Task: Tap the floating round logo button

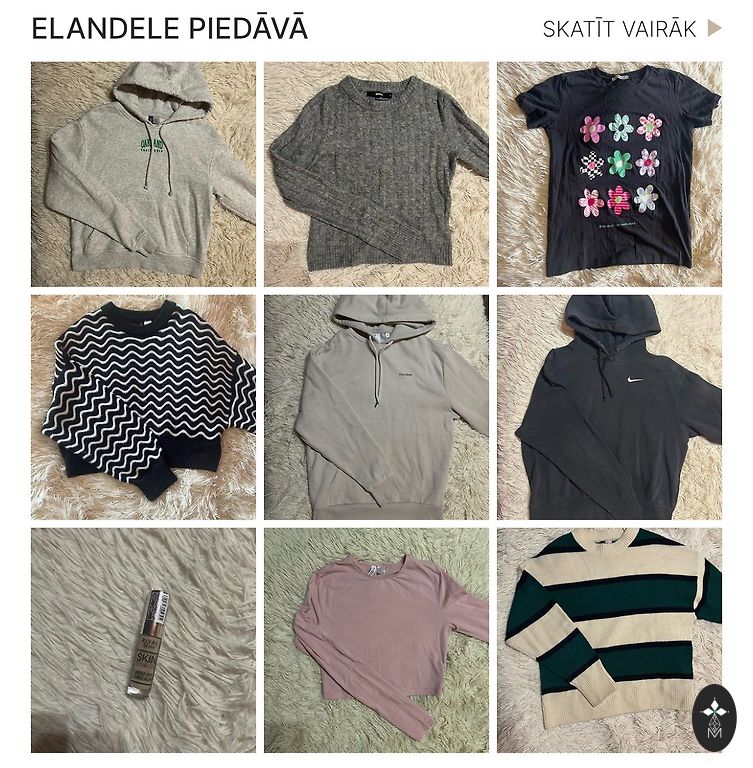Action: pyautogui.click(x=714, y=718)
